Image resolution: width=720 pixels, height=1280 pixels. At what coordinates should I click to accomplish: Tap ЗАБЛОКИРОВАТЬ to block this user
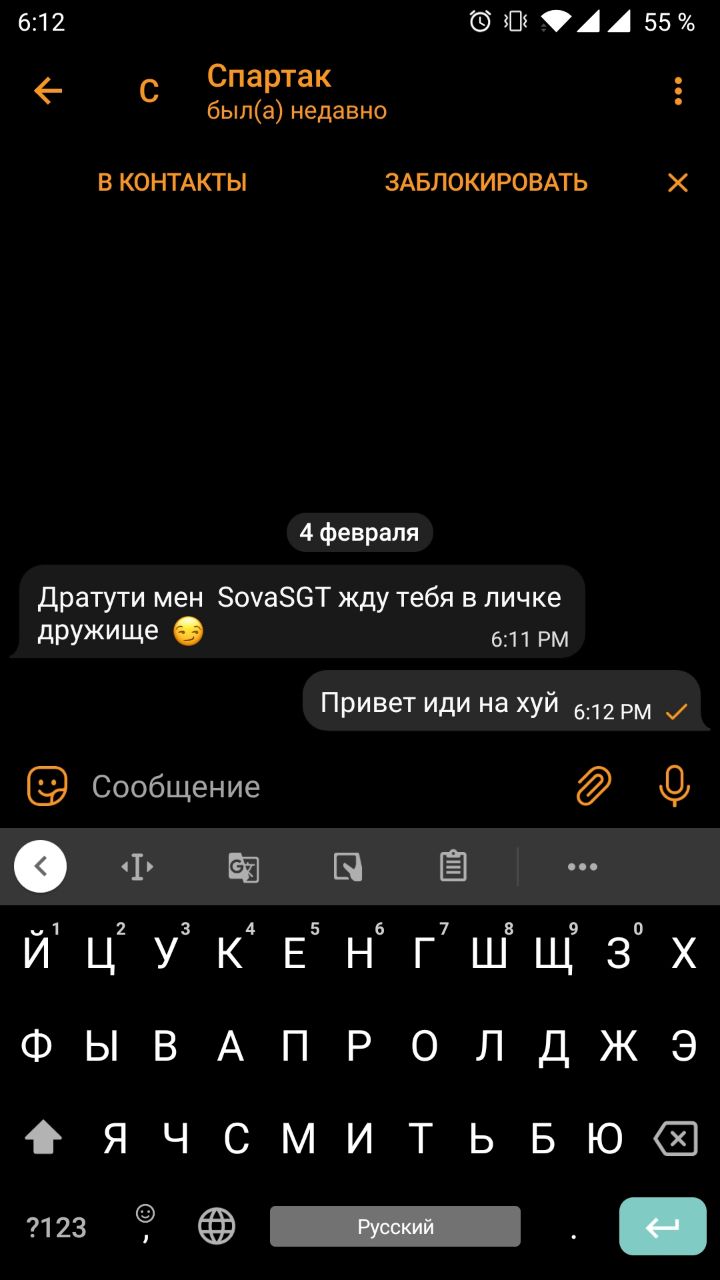coord(486,182)
